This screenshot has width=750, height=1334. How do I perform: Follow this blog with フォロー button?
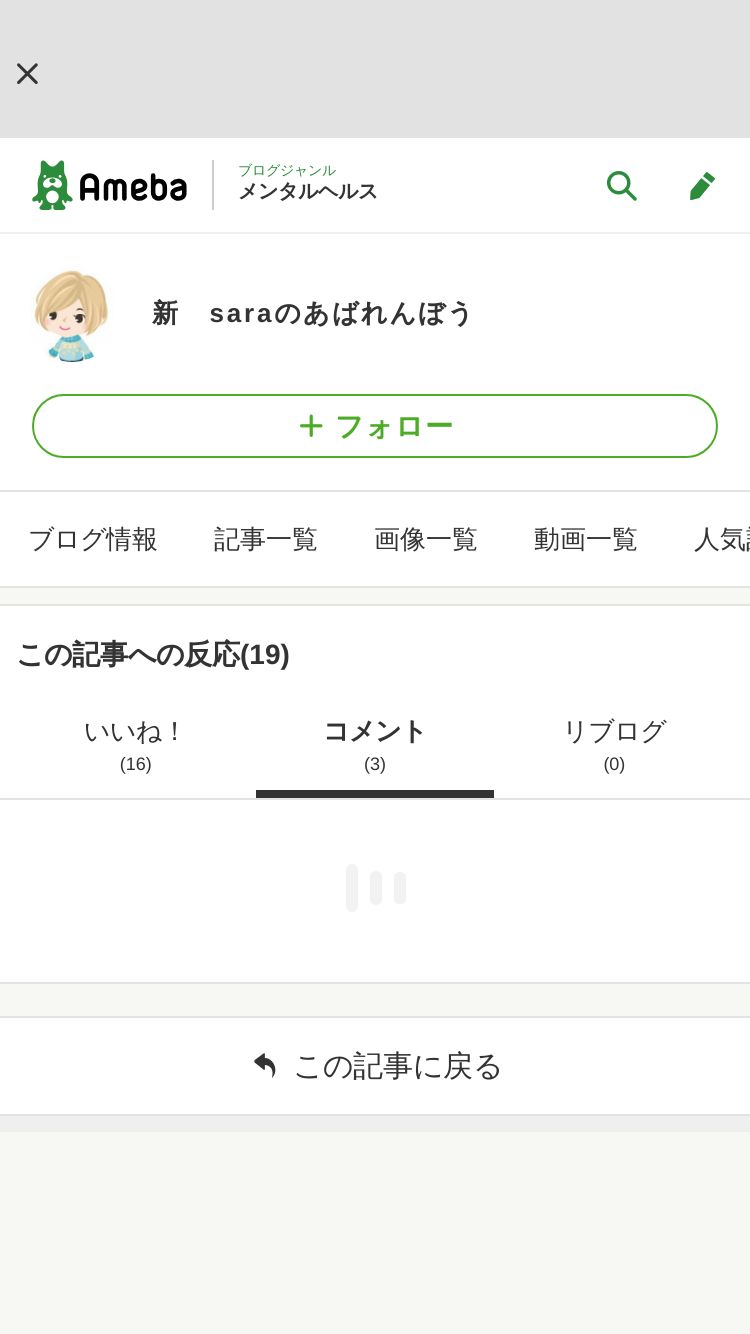(x=375, y=426)
